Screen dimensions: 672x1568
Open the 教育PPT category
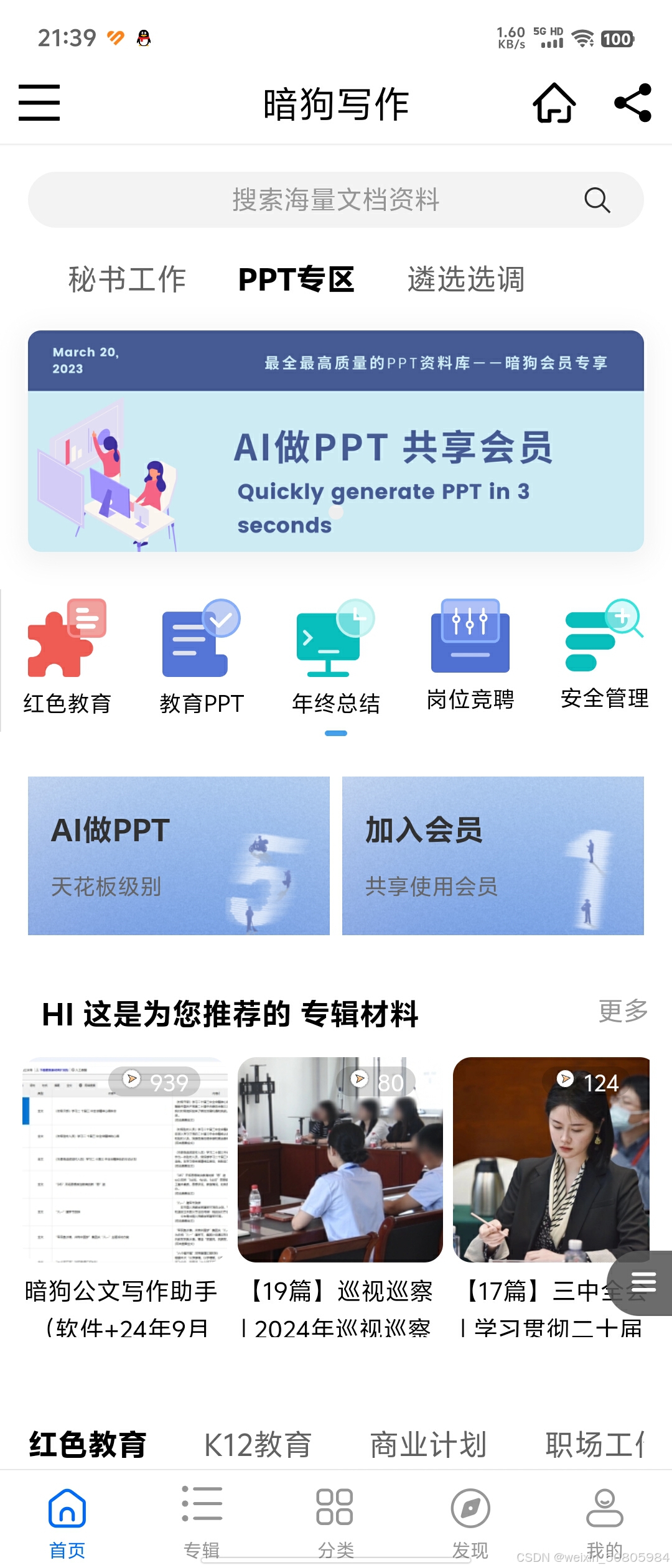[202, 656]
